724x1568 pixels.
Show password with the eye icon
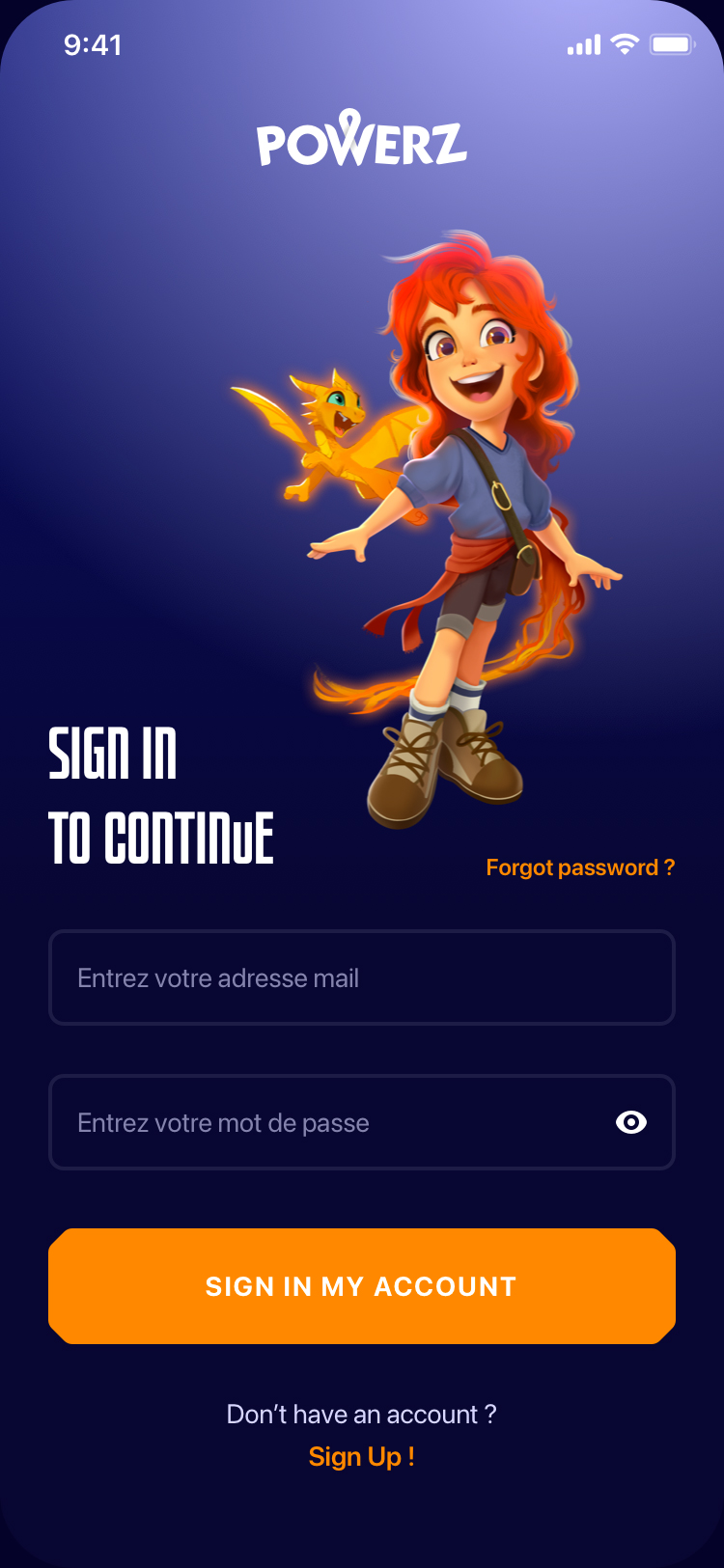point(631,1122)
